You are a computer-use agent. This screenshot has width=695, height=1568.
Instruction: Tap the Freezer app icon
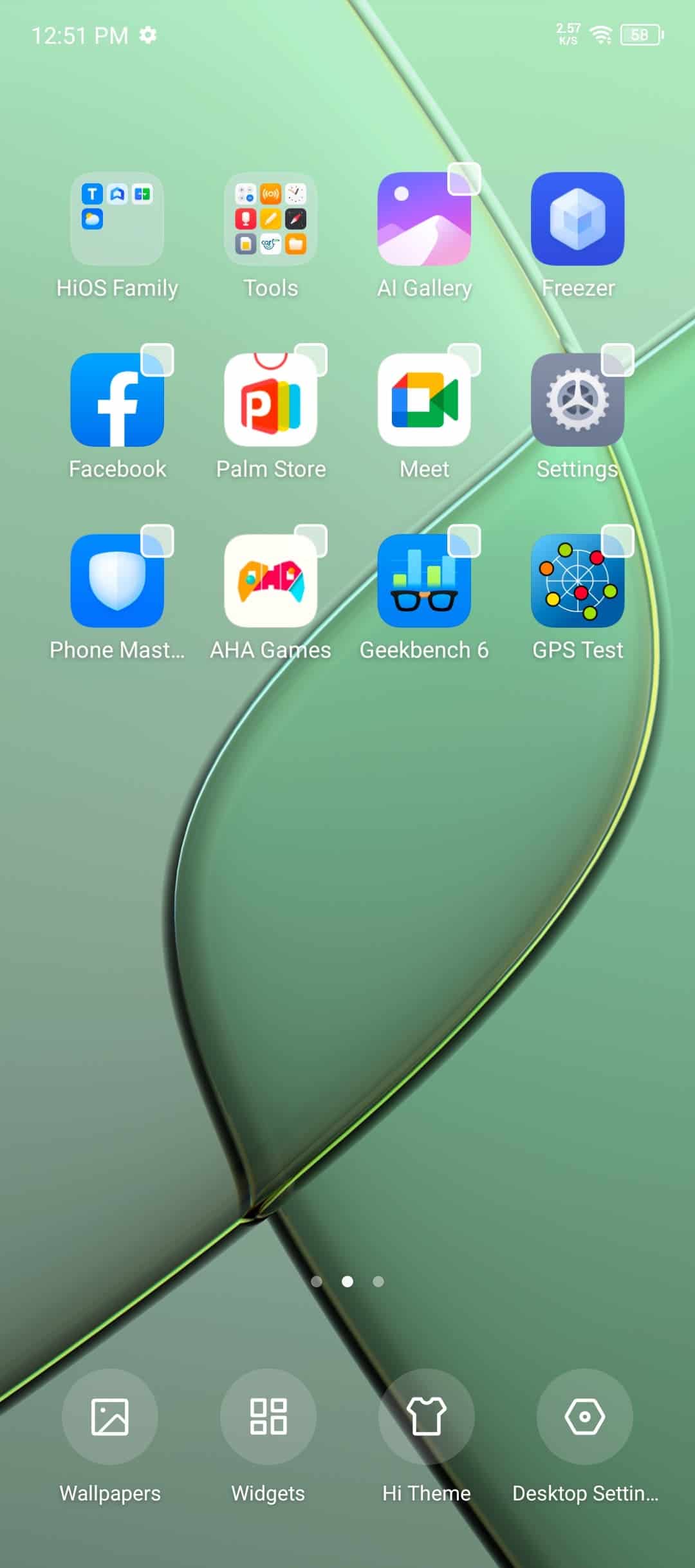tap(578, 219)
